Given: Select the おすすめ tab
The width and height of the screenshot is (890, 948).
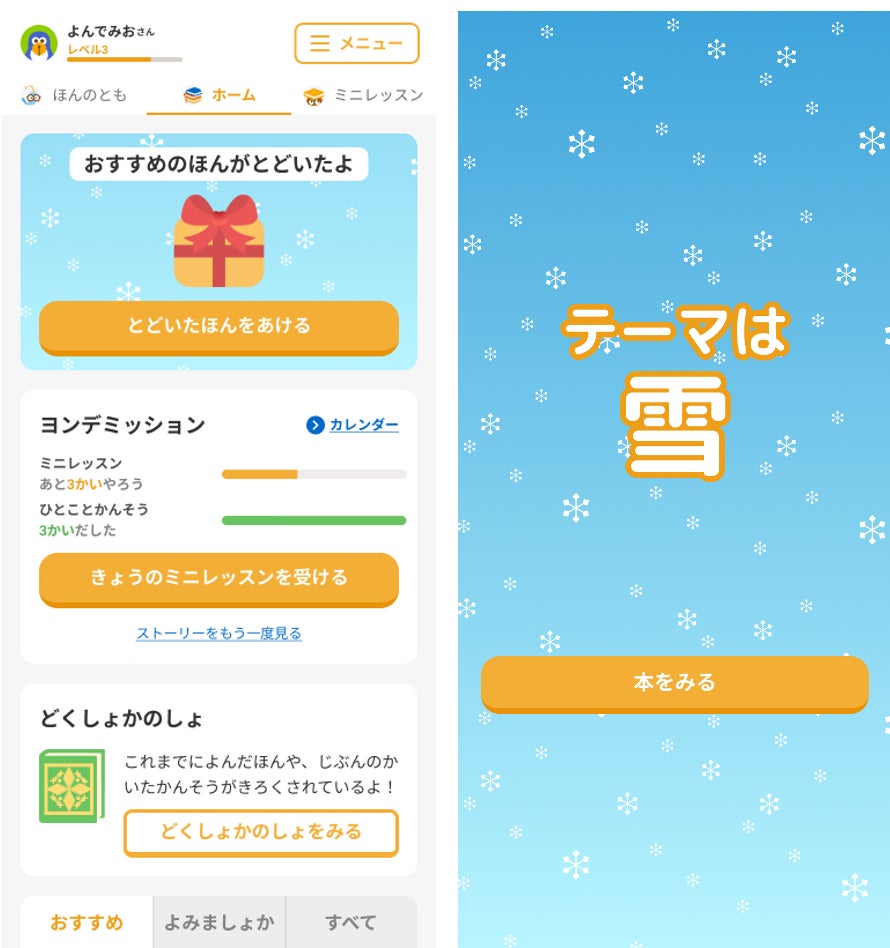Looking at the screenshot, I should (87, 922).
